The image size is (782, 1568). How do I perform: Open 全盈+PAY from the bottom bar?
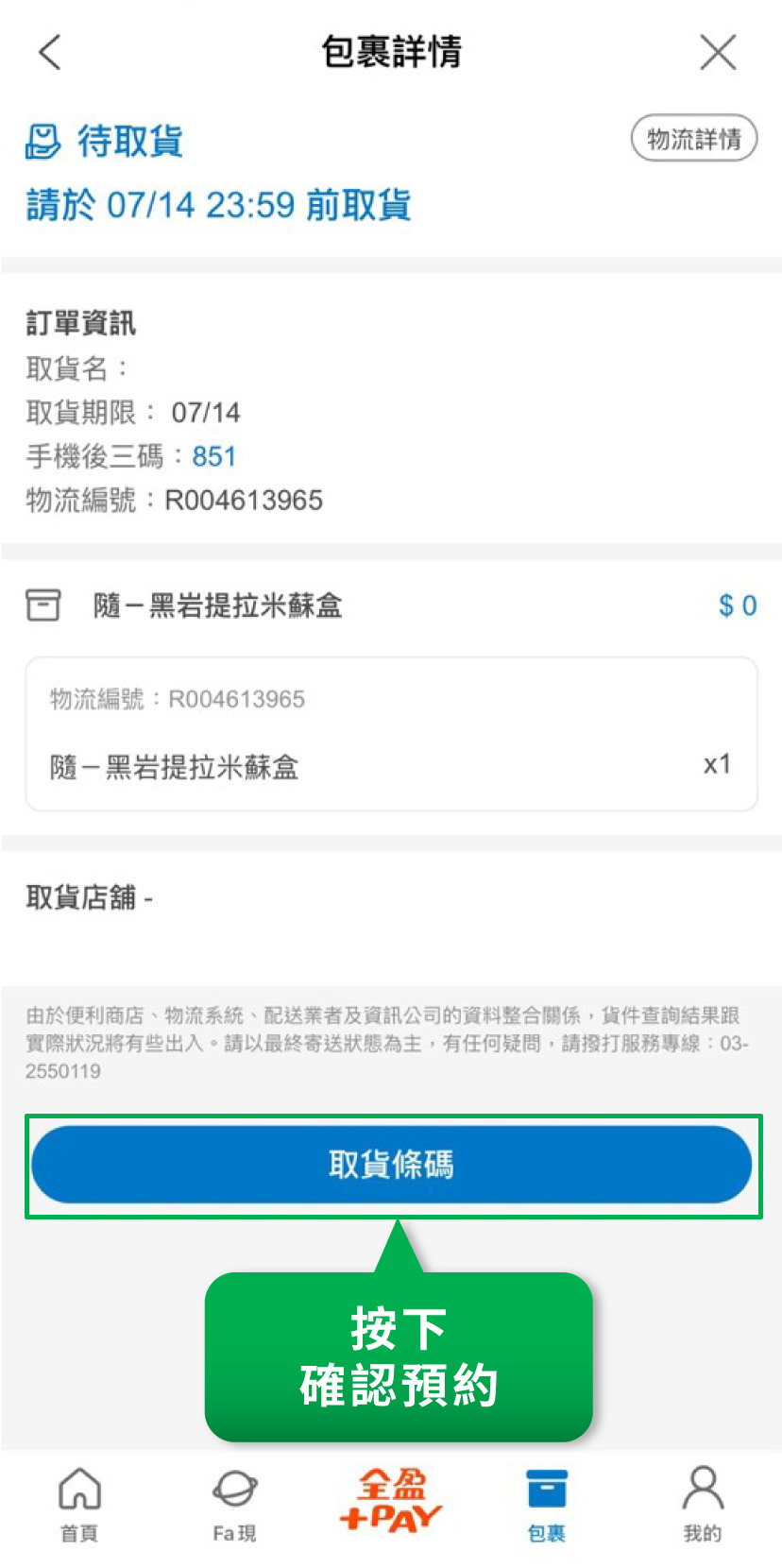tap(391, 1500)
